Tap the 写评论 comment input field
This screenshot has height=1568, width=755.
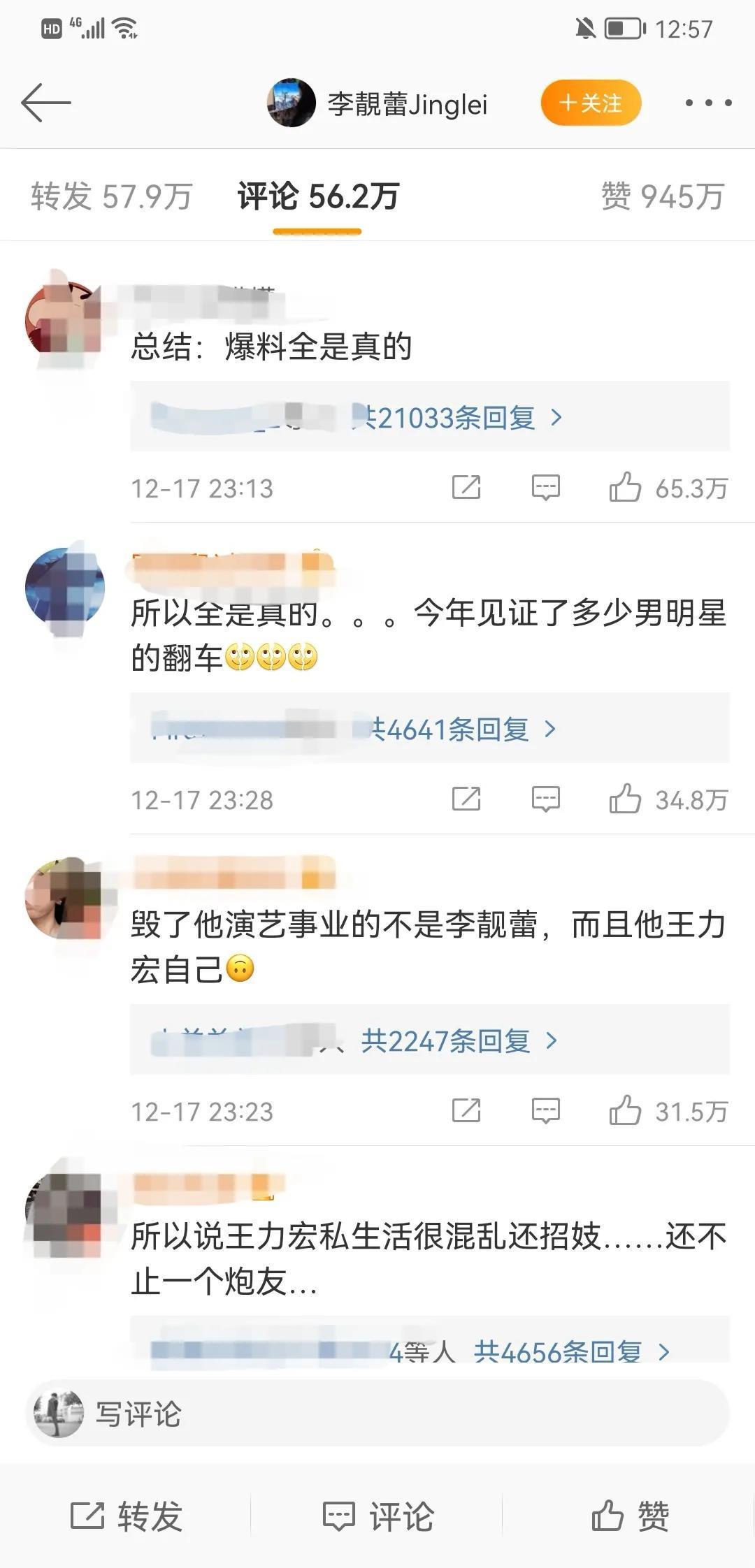(x=377, y=1414)
